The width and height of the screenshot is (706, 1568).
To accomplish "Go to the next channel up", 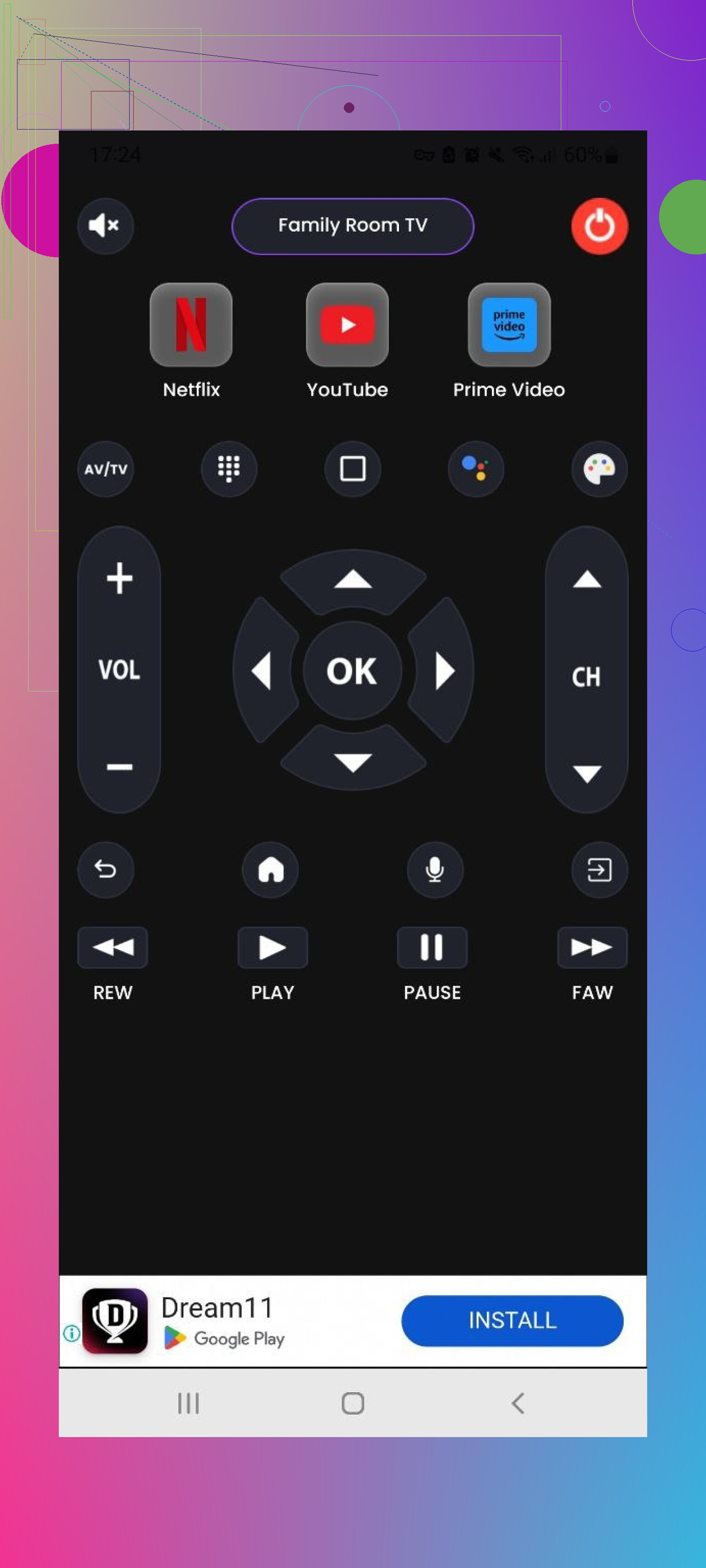I will (586, 579).
